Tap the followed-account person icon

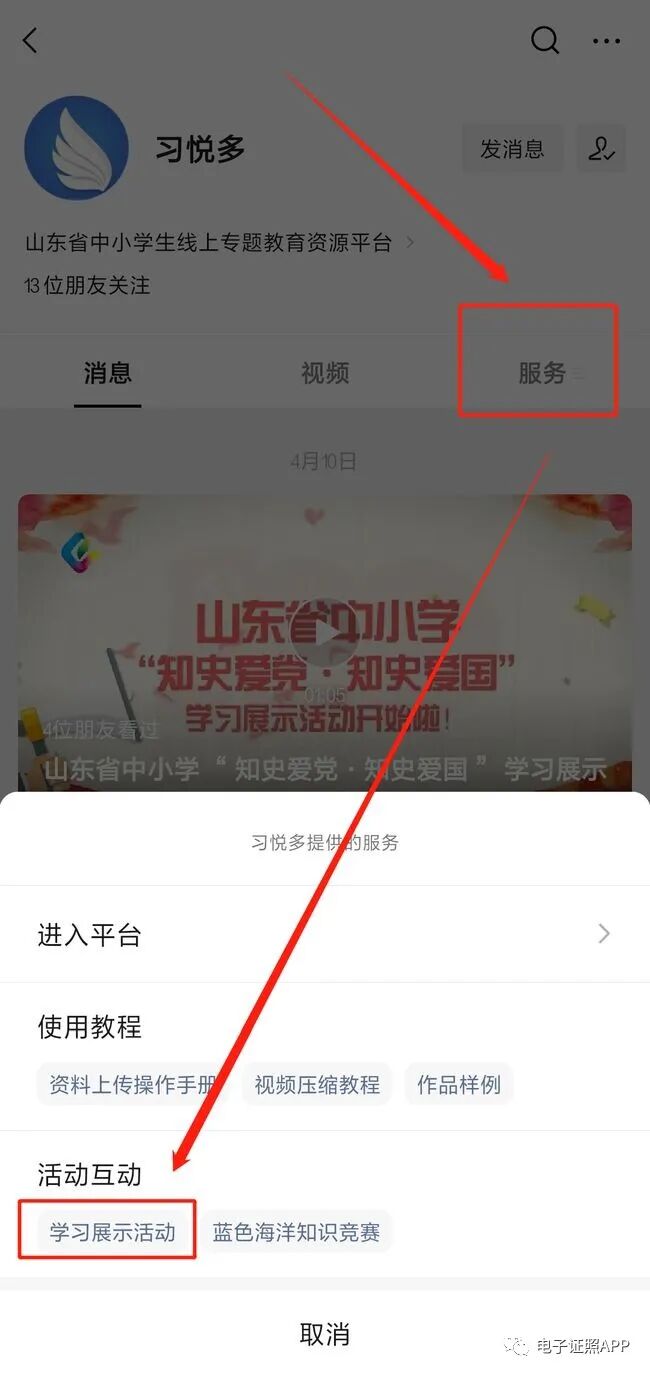tap(601, 149)
